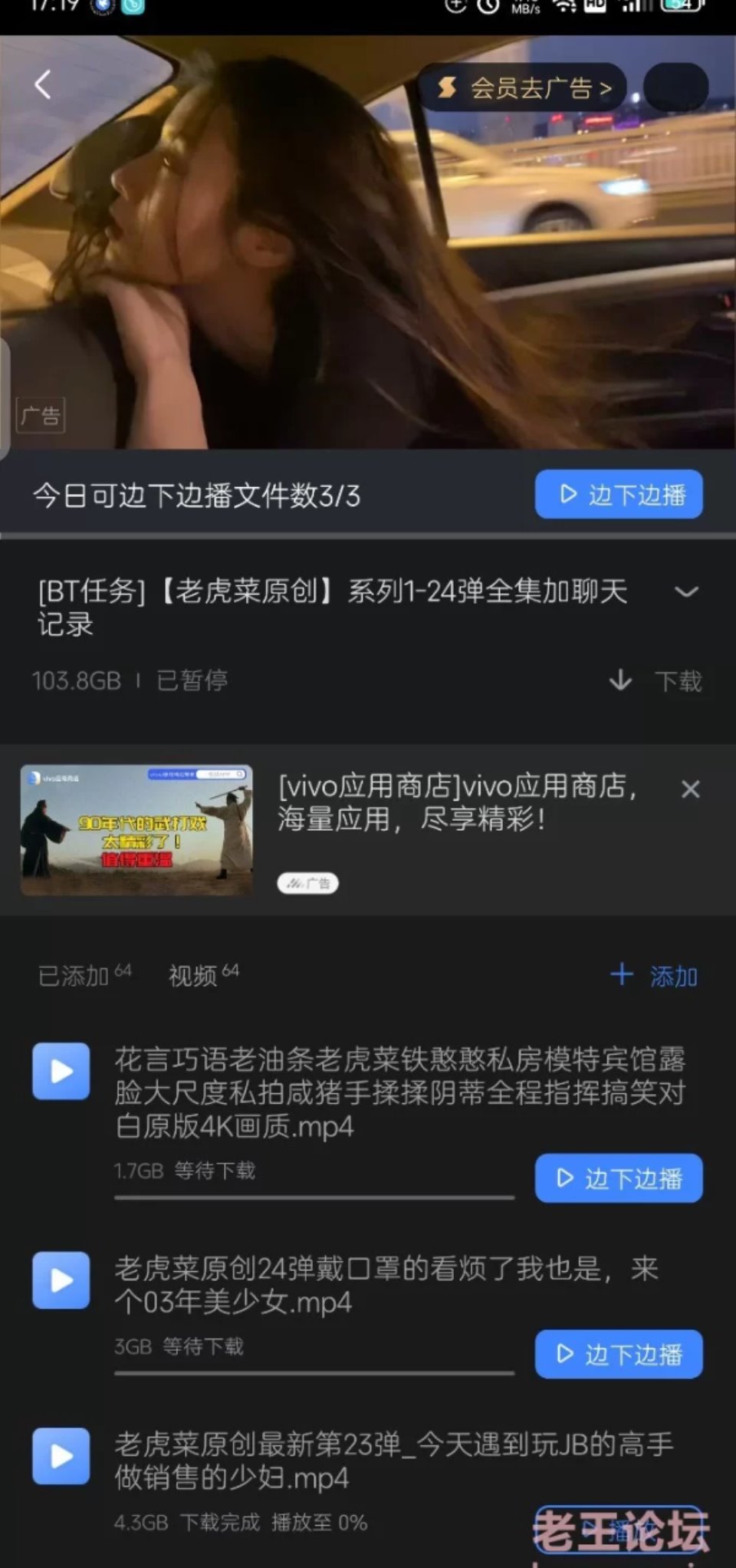Tap the play icon of the 第23弹 file
Screen dimensions: 736x1568
click(x=61, y=1455)
